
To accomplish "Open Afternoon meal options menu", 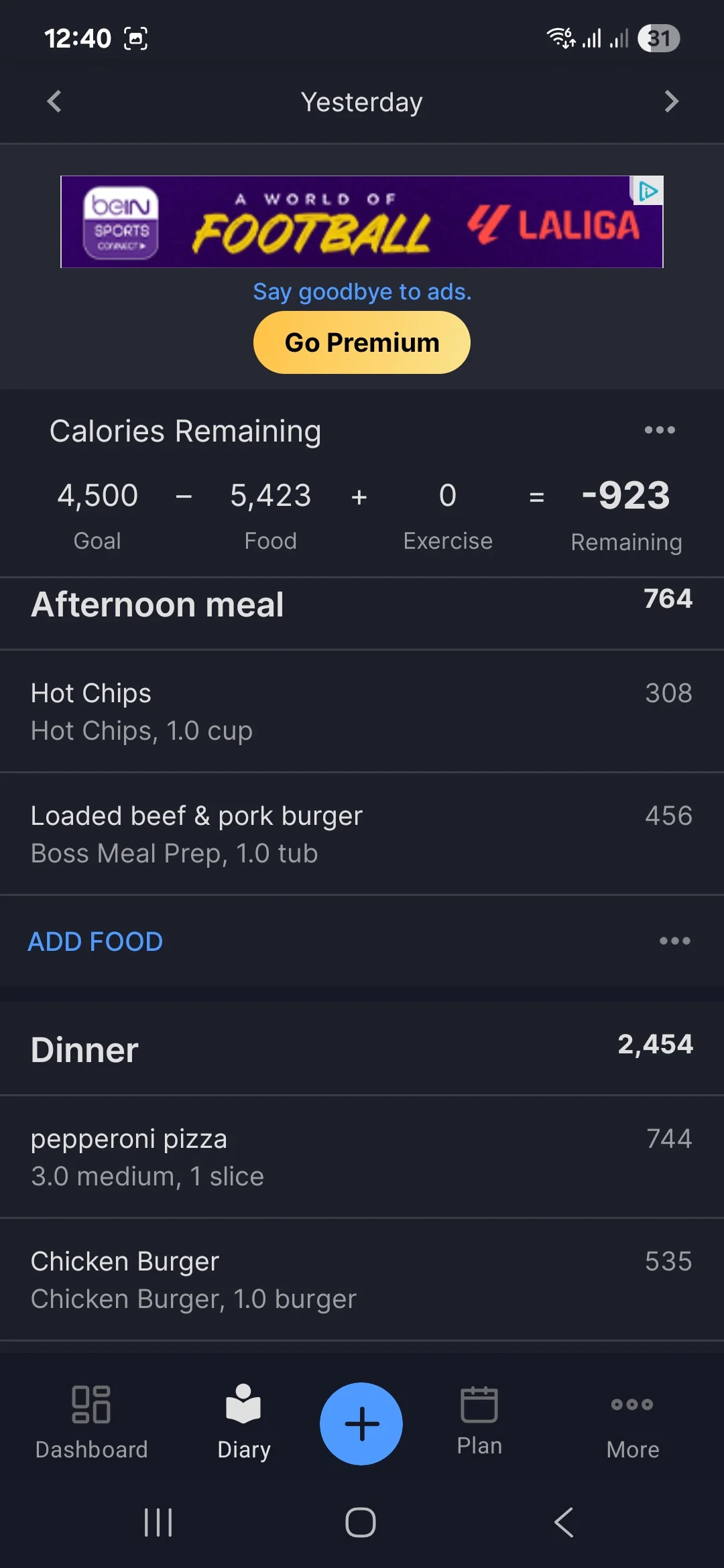I will [674, 941].
